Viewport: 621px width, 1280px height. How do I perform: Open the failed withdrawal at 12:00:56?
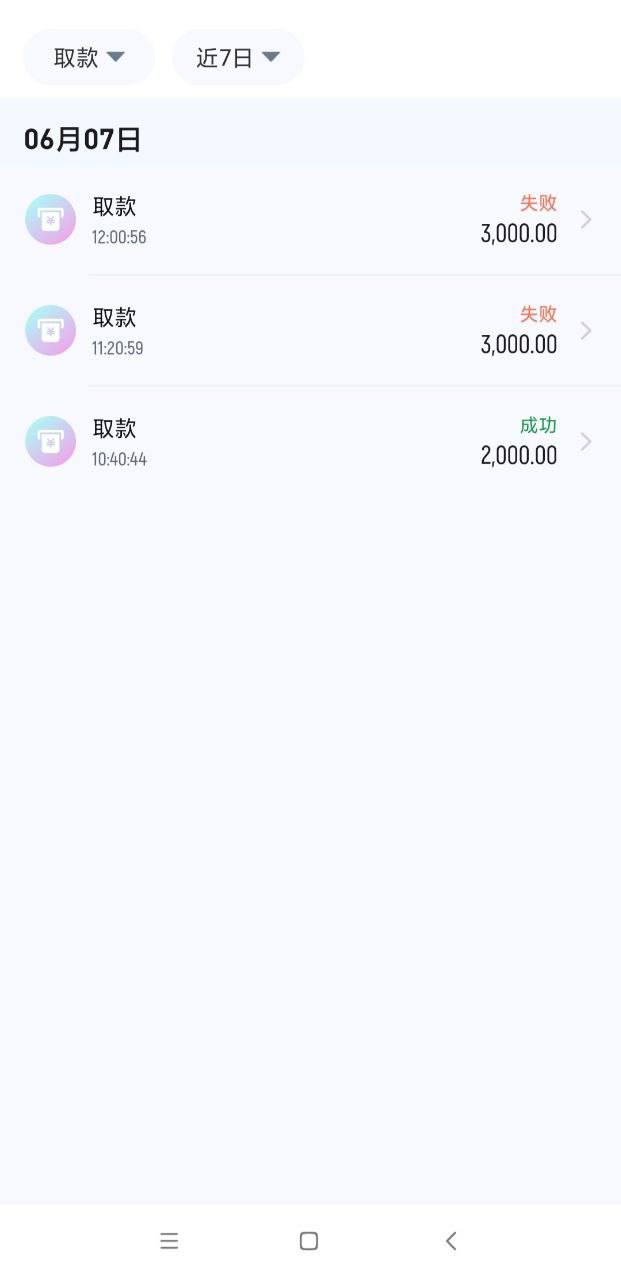[310, 220]
